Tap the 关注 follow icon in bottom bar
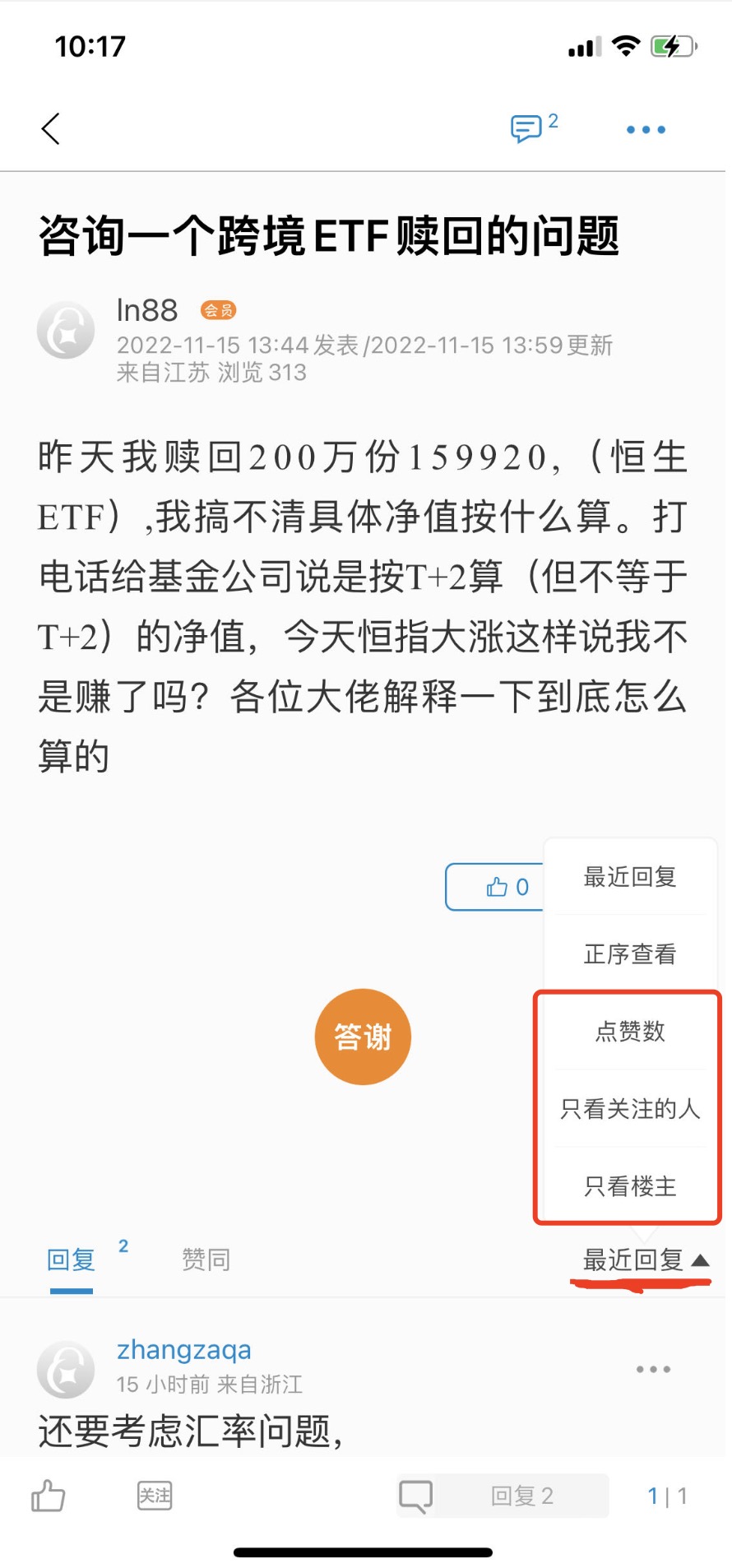The height and width of the screenshot is (1568, 732). (155, 1496)
